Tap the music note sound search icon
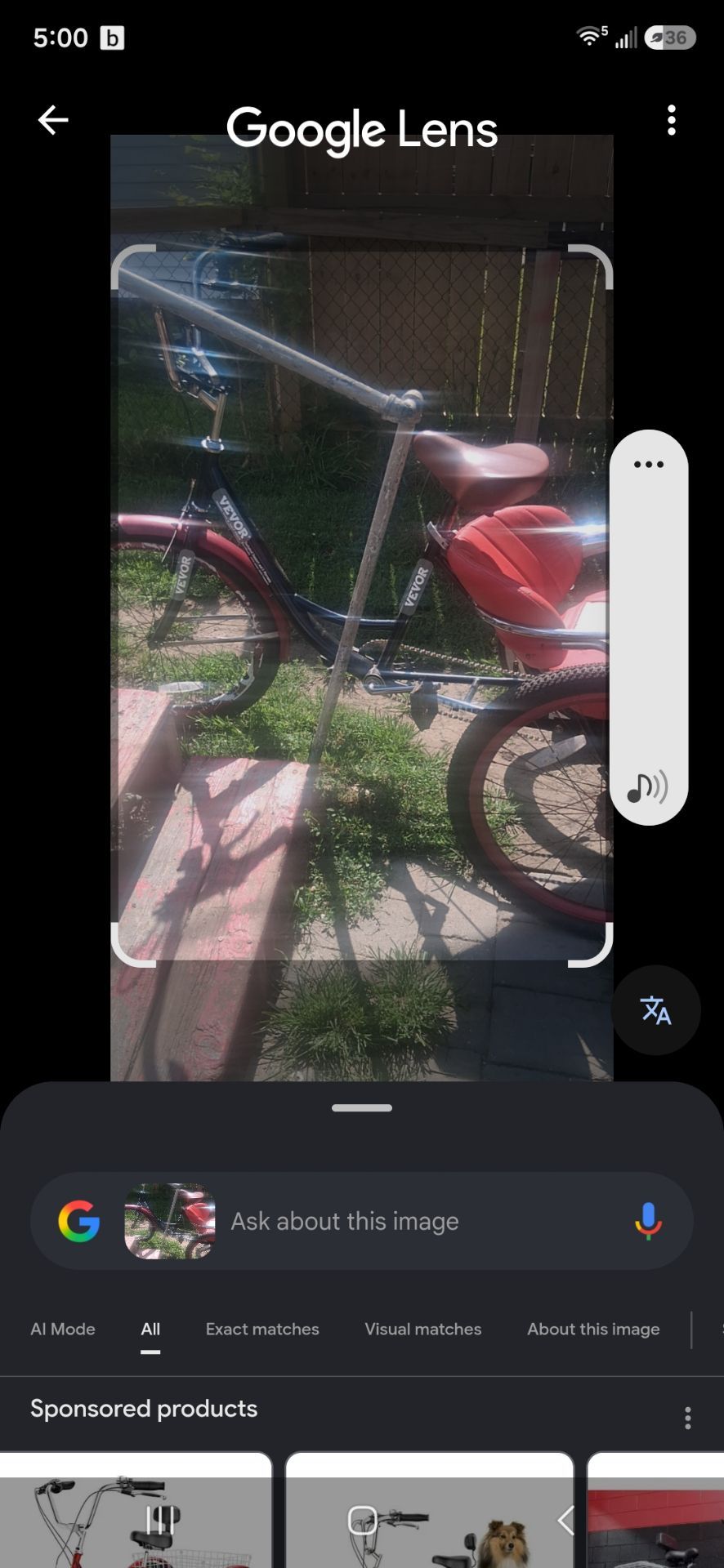 point(648,788)
